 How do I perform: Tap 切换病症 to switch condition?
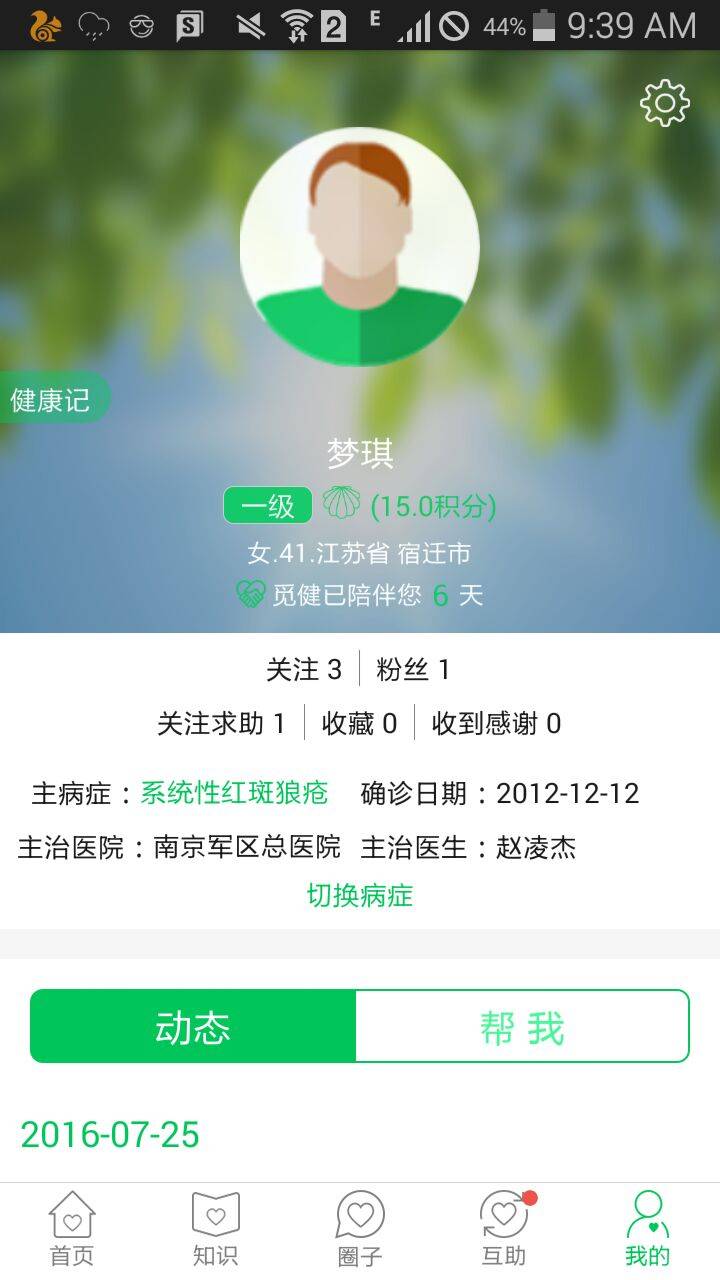click(x=360, y=894)
